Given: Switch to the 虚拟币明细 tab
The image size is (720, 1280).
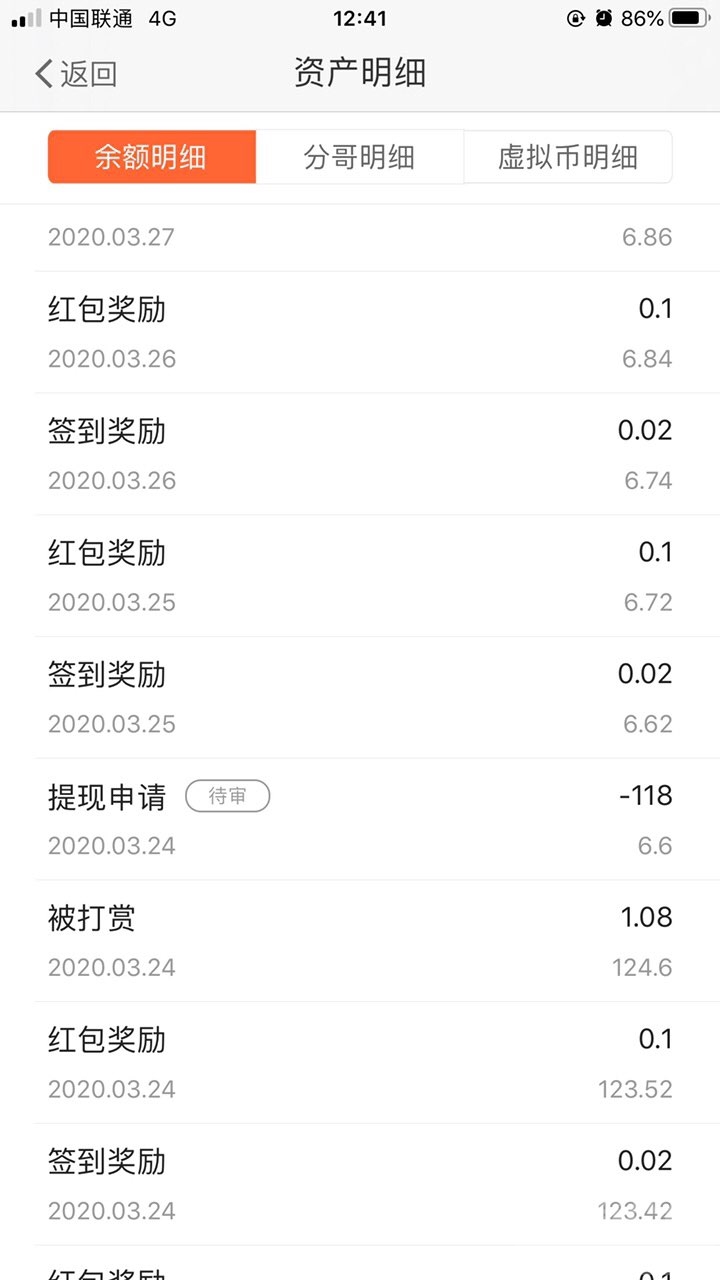Looking at the screenshot, I should click(x=567, y=157).
